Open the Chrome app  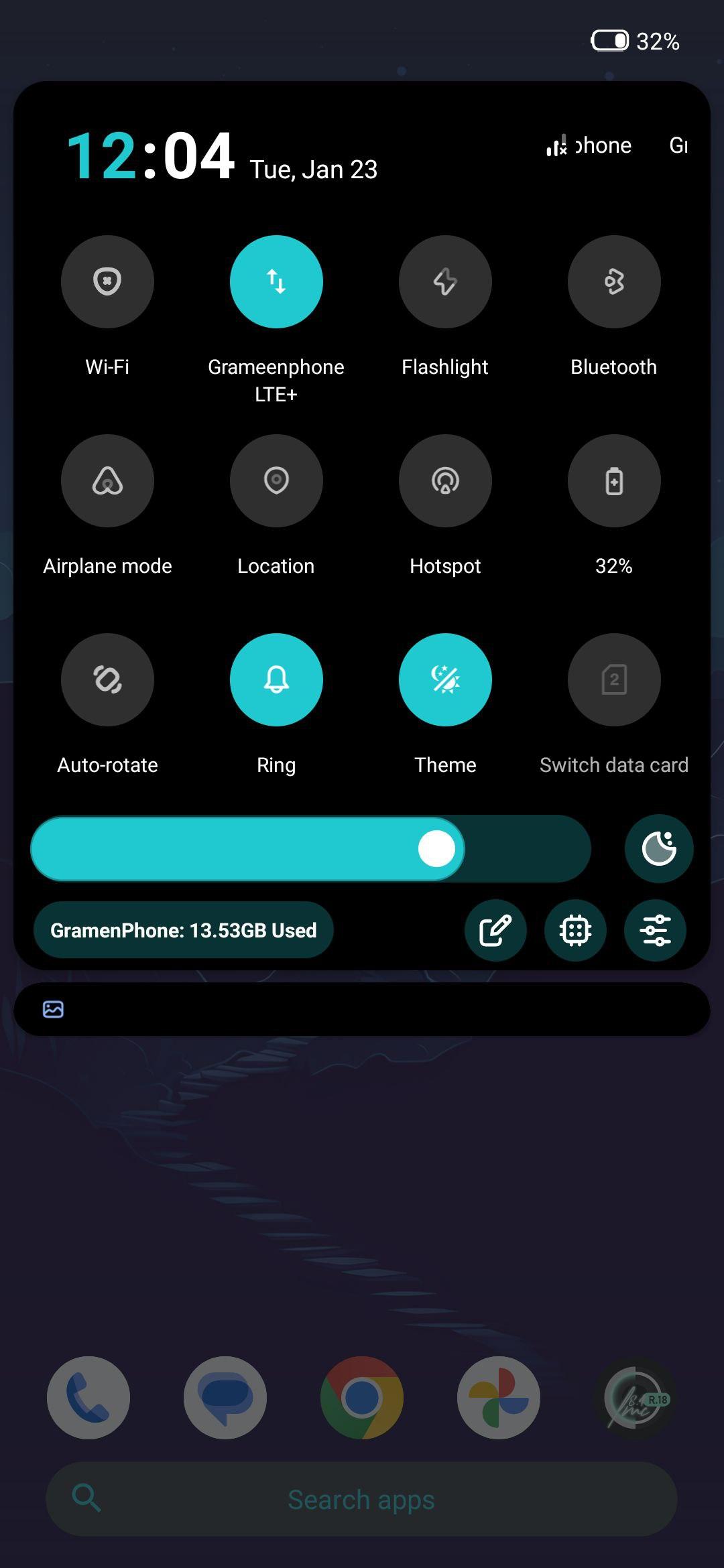coord(362,1398)
